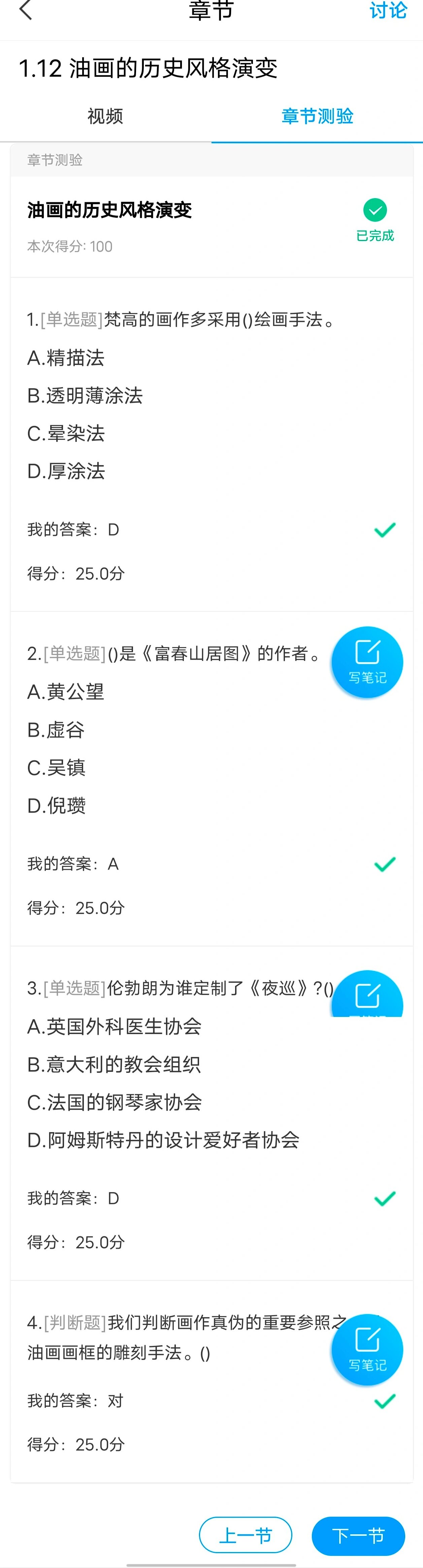Open the 讨论 discussion page
423x1568 pixels.
point(388,10)
